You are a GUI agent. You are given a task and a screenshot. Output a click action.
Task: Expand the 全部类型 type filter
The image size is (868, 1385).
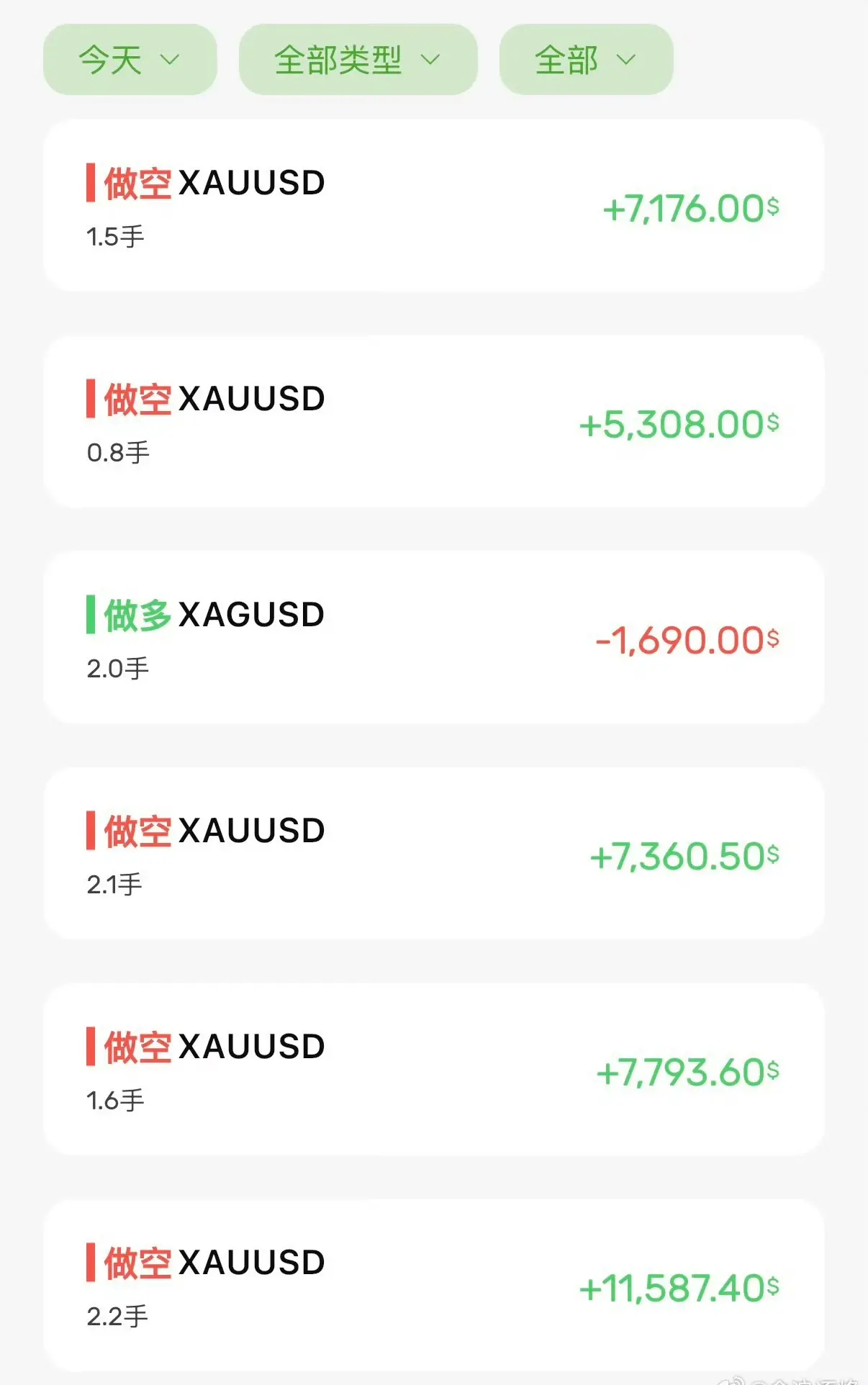358,60
